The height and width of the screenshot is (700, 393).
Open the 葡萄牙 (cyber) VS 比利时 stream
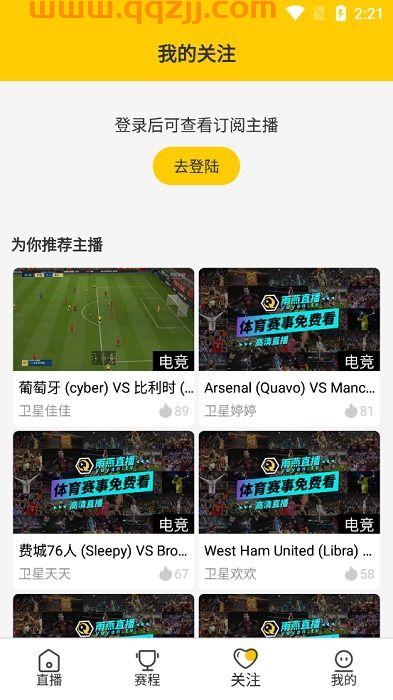[x=104, y=346]
